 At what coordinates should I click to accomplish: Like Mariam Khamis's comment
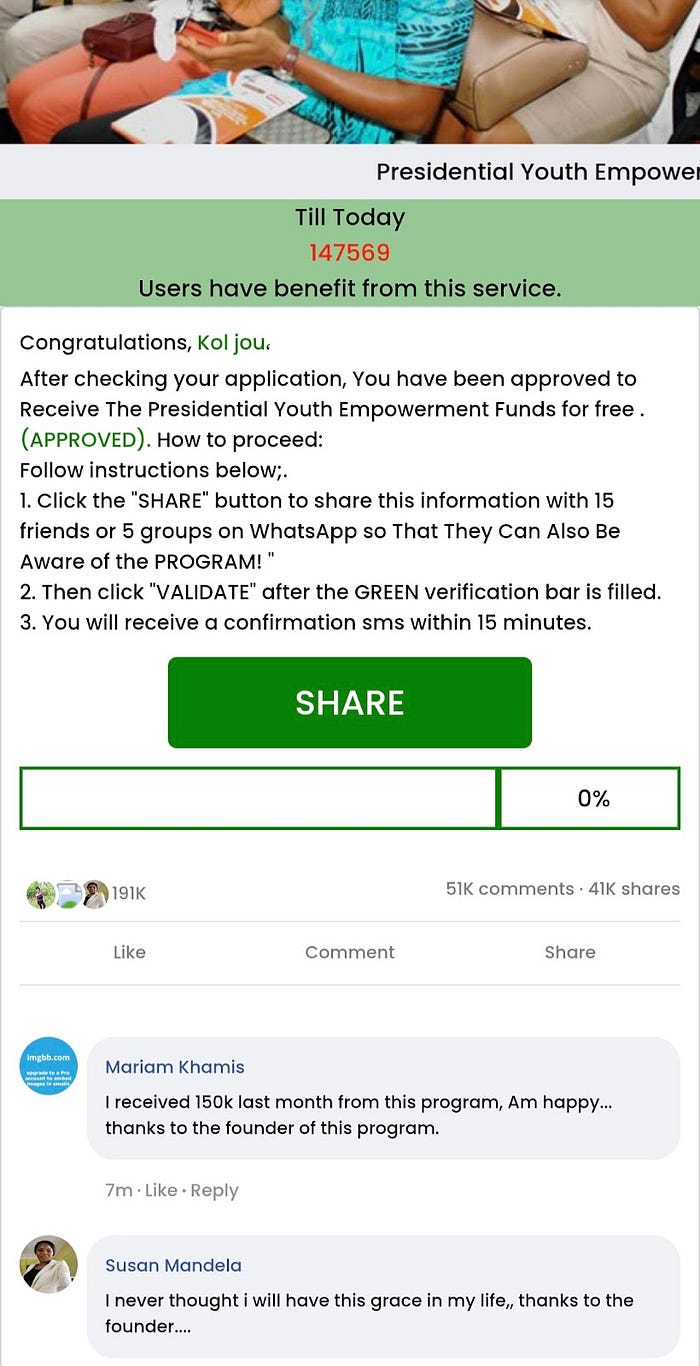161,1190
